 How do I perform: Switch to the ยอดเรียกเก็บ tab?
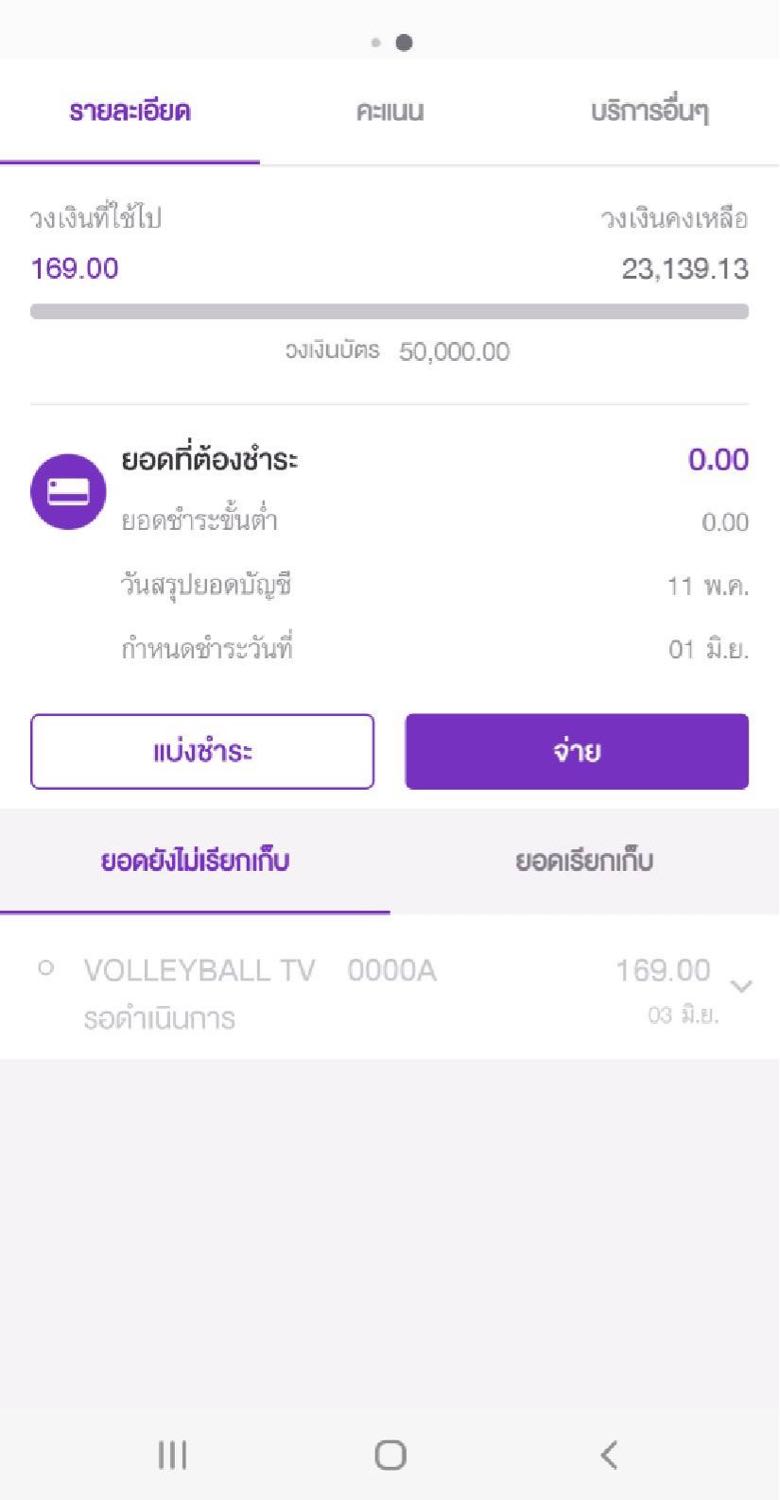click(585, 862)
